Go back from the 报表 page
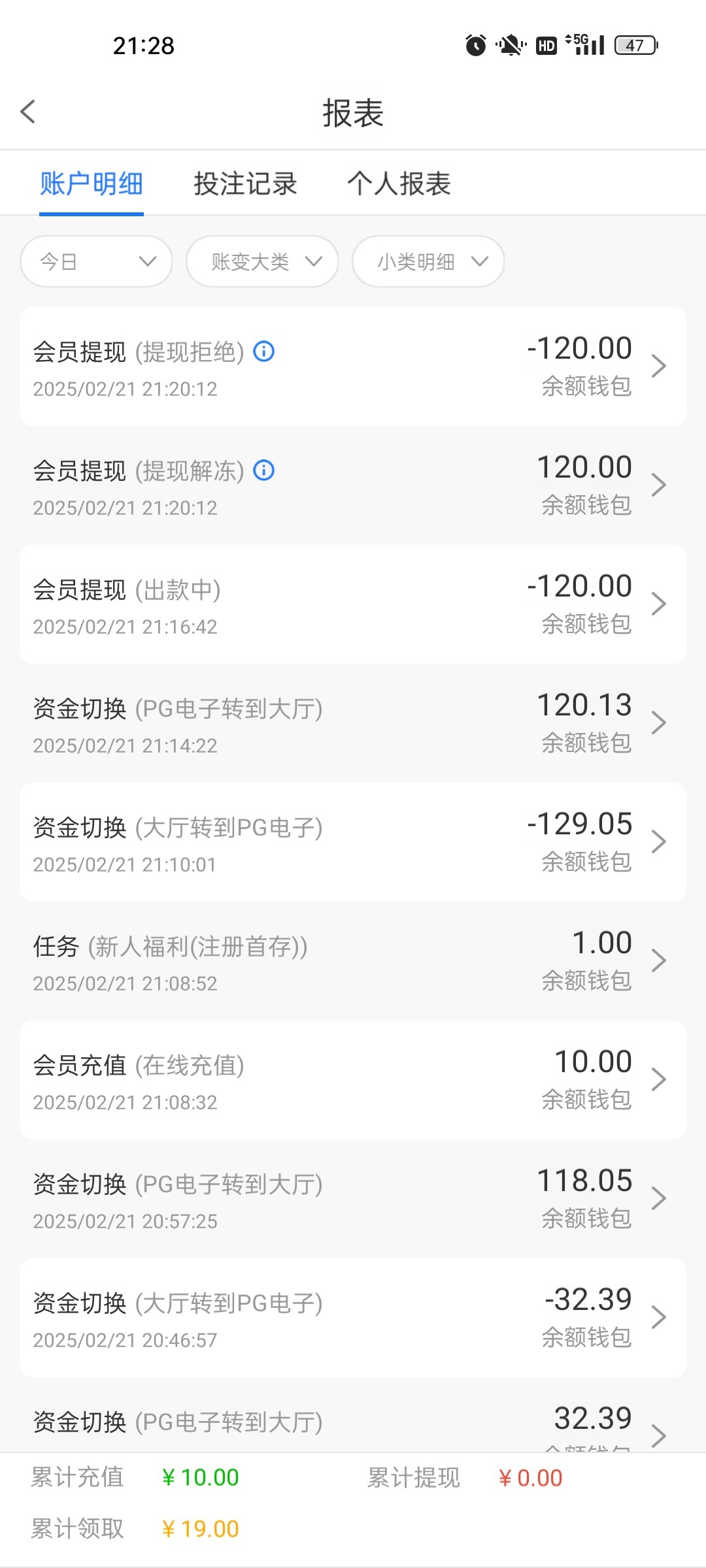706x1568 pixels. pos(28,112)
